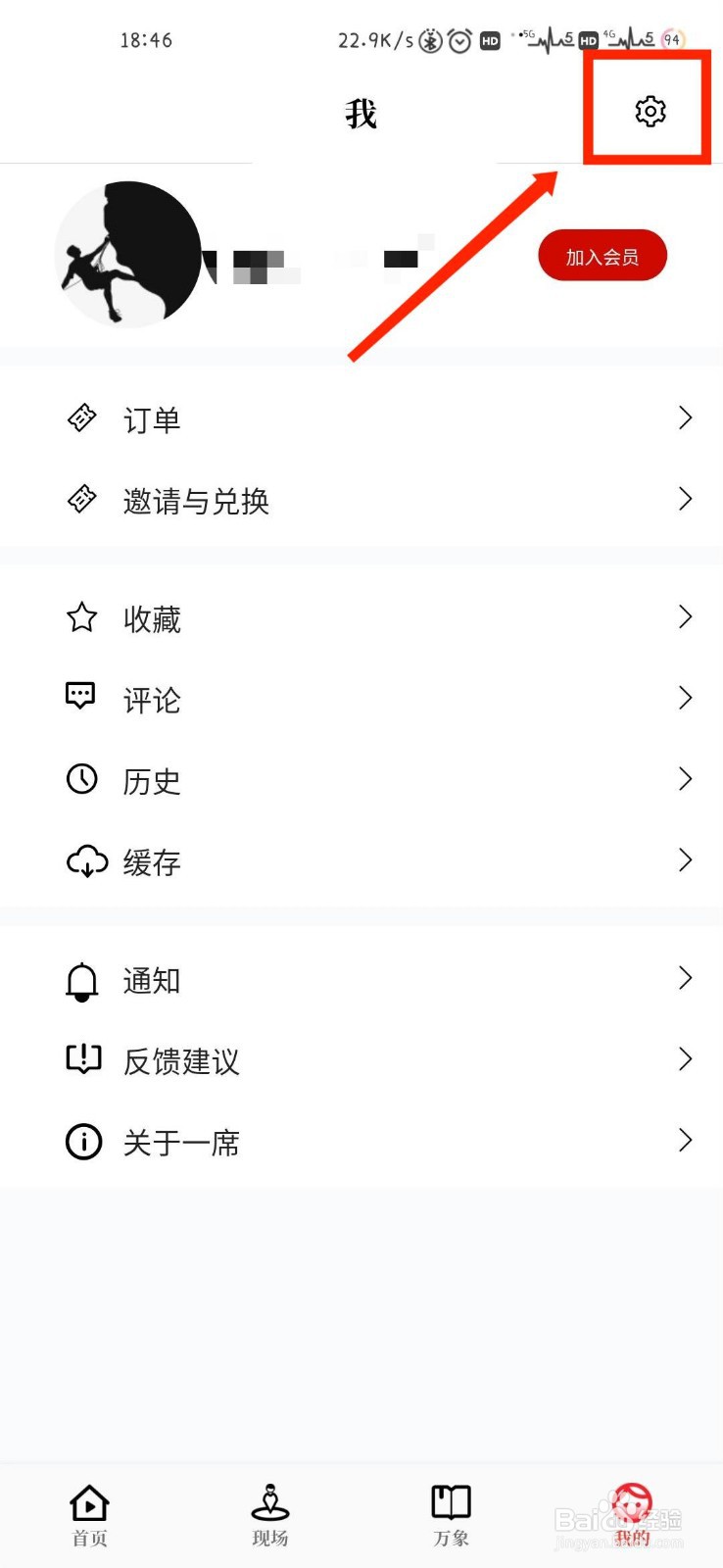Switch to the 首页 tab
The image size is (723, 1568).
[x=90, y=1515]
